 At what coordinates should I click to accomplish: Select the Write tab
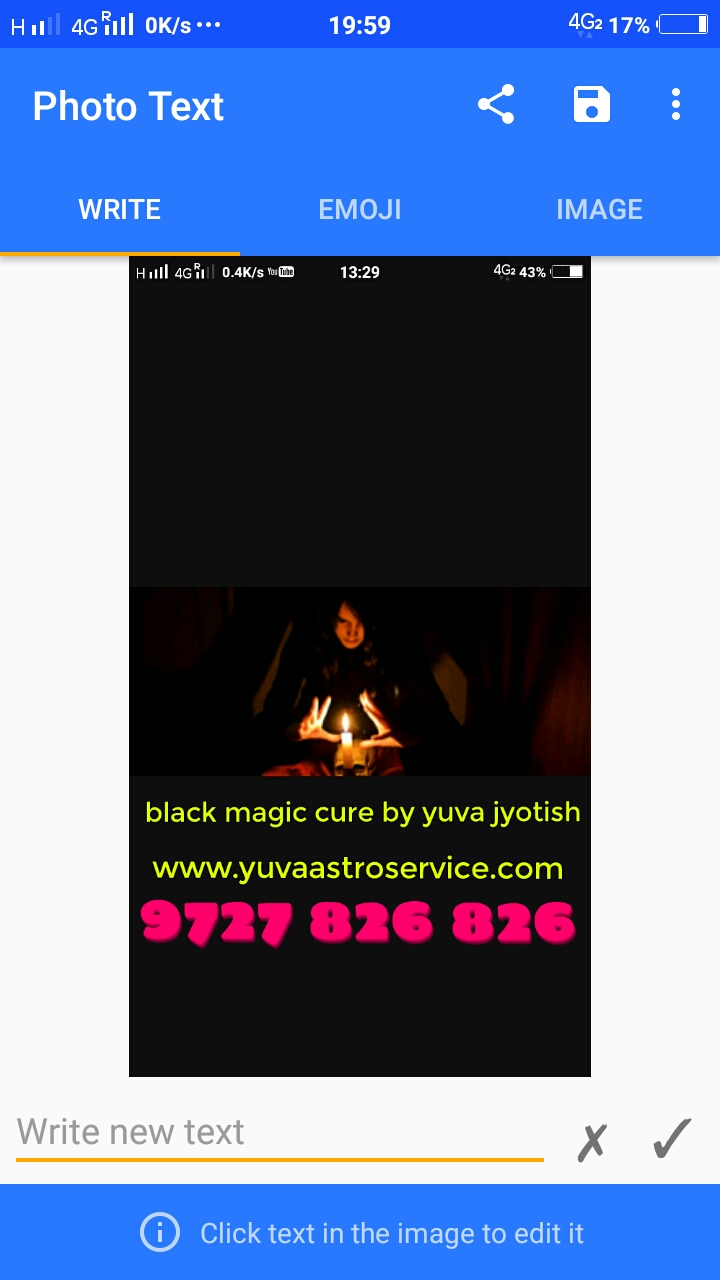(120, 209)
